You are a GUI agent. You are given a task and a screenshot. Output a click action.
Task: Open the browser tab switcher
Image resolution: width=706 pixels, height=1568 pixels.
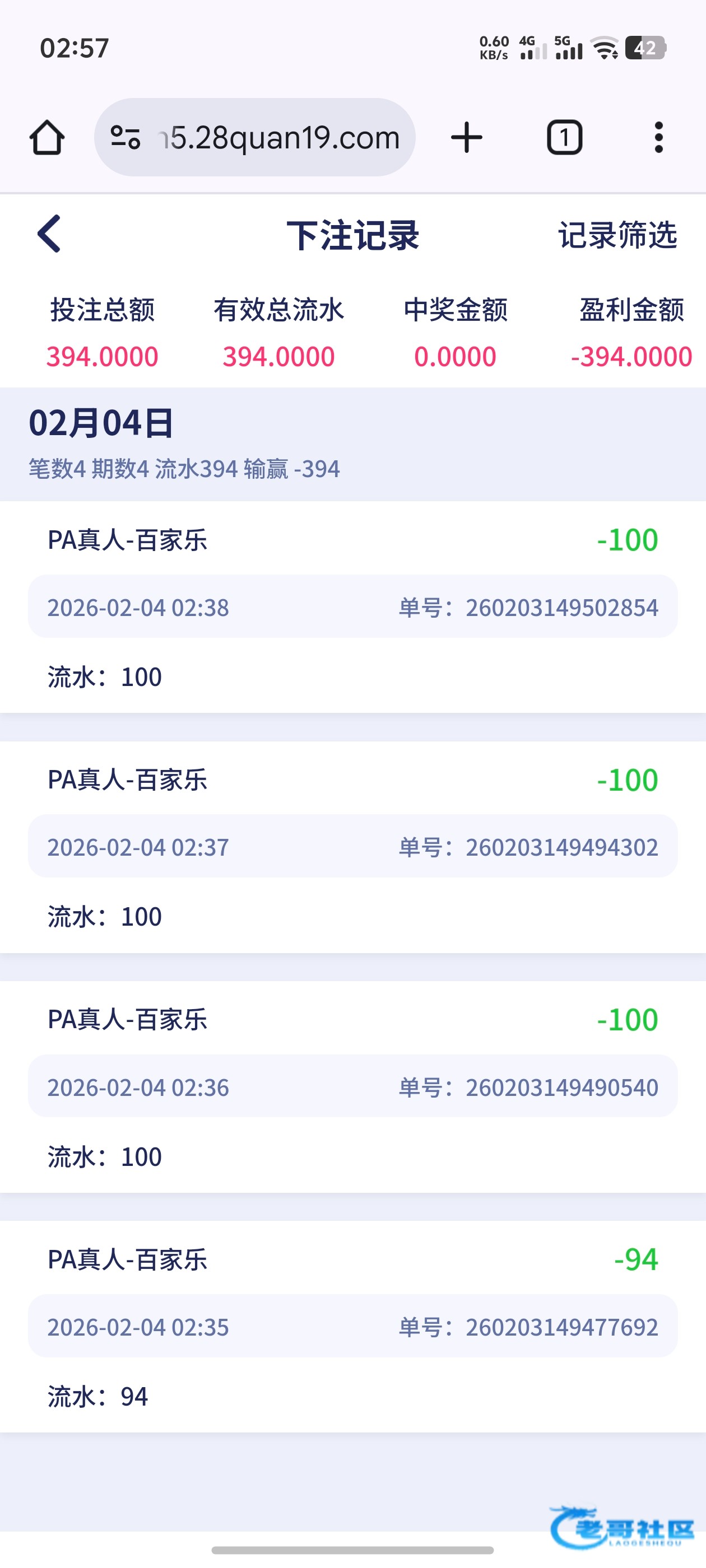[x=564, y=138]
